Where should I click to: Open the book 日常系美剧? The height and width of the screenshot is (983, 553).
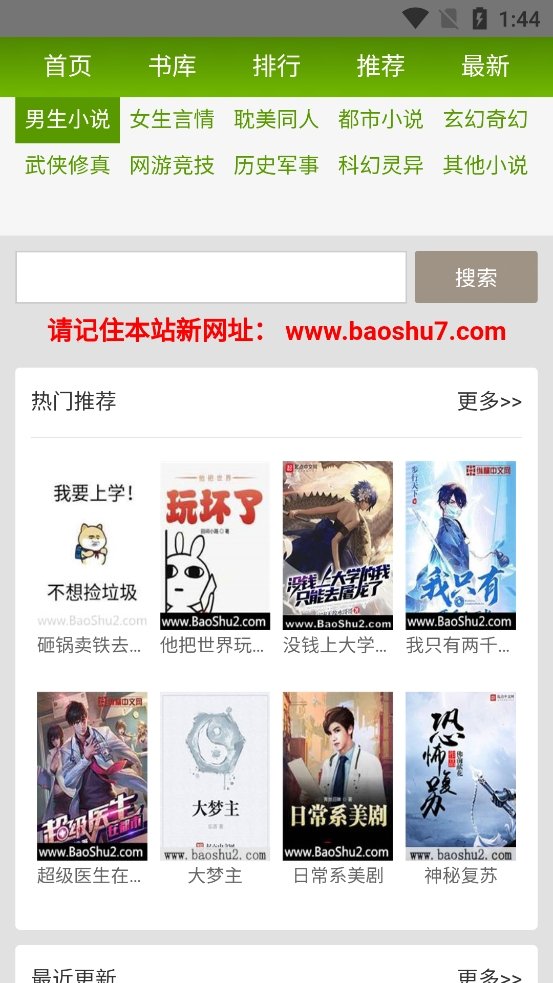coord(338,788)
